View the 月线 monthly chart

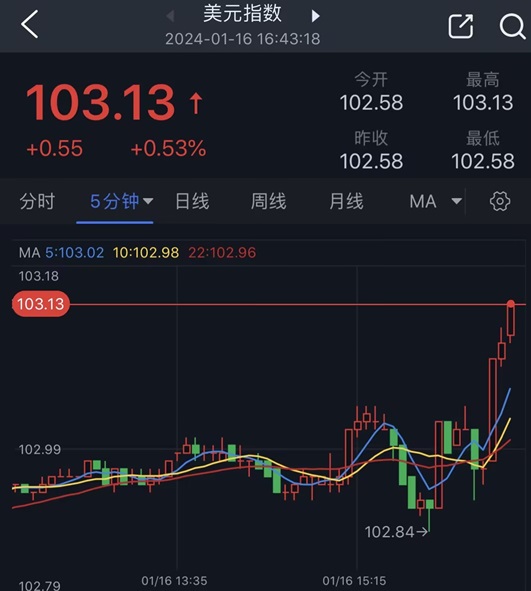[346, 201]
